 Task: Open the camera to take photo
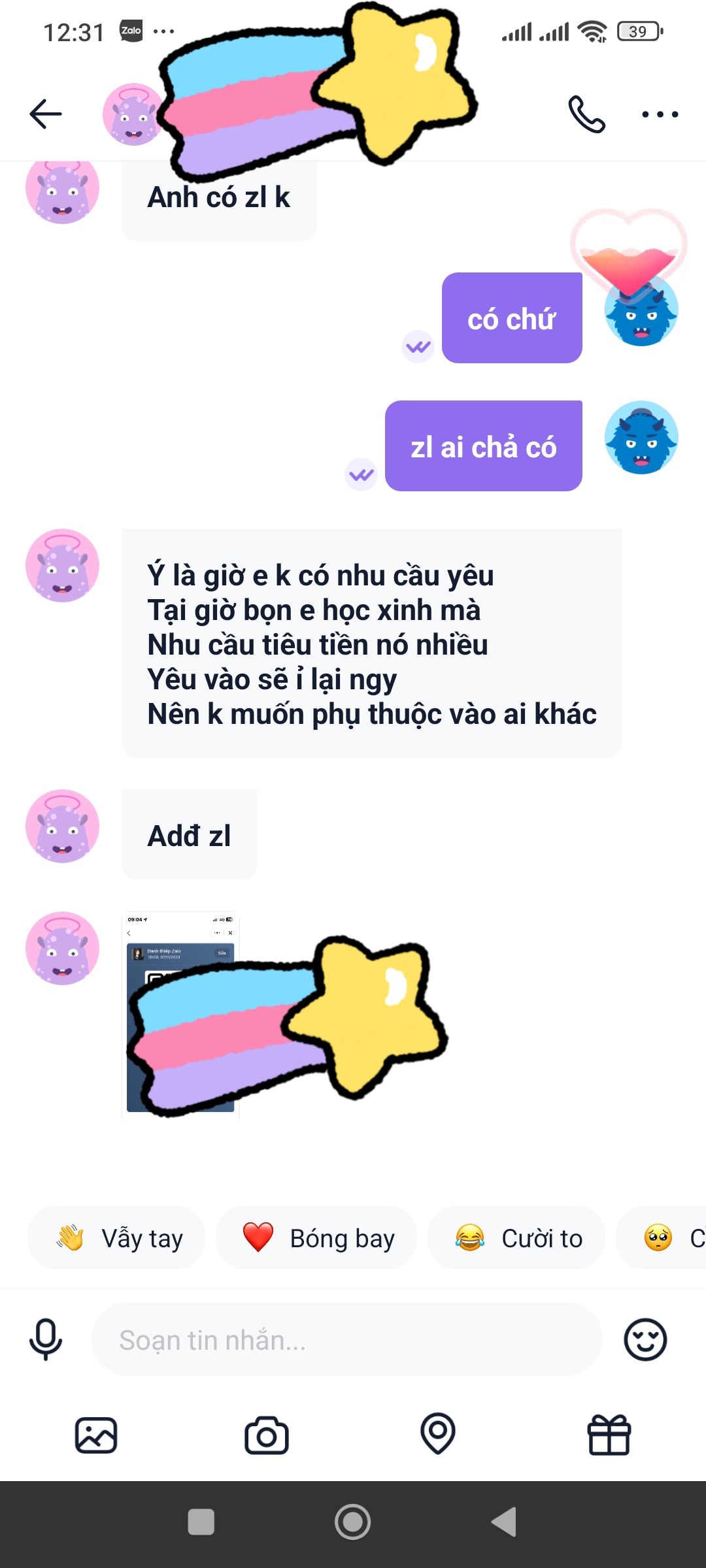266,1435
